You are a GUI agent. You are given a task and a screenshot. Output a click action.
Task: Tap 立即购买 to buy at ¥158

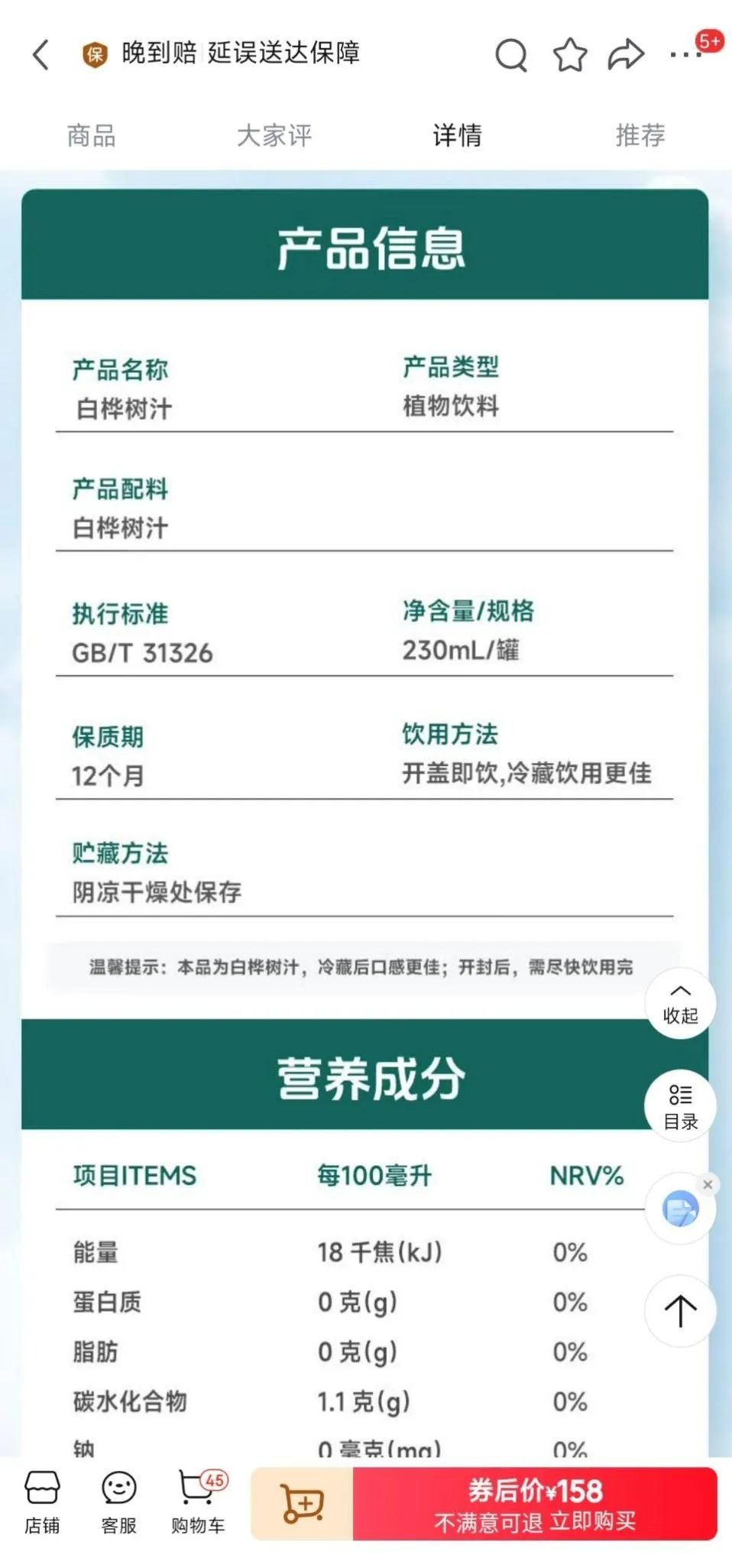(535, 1504)
